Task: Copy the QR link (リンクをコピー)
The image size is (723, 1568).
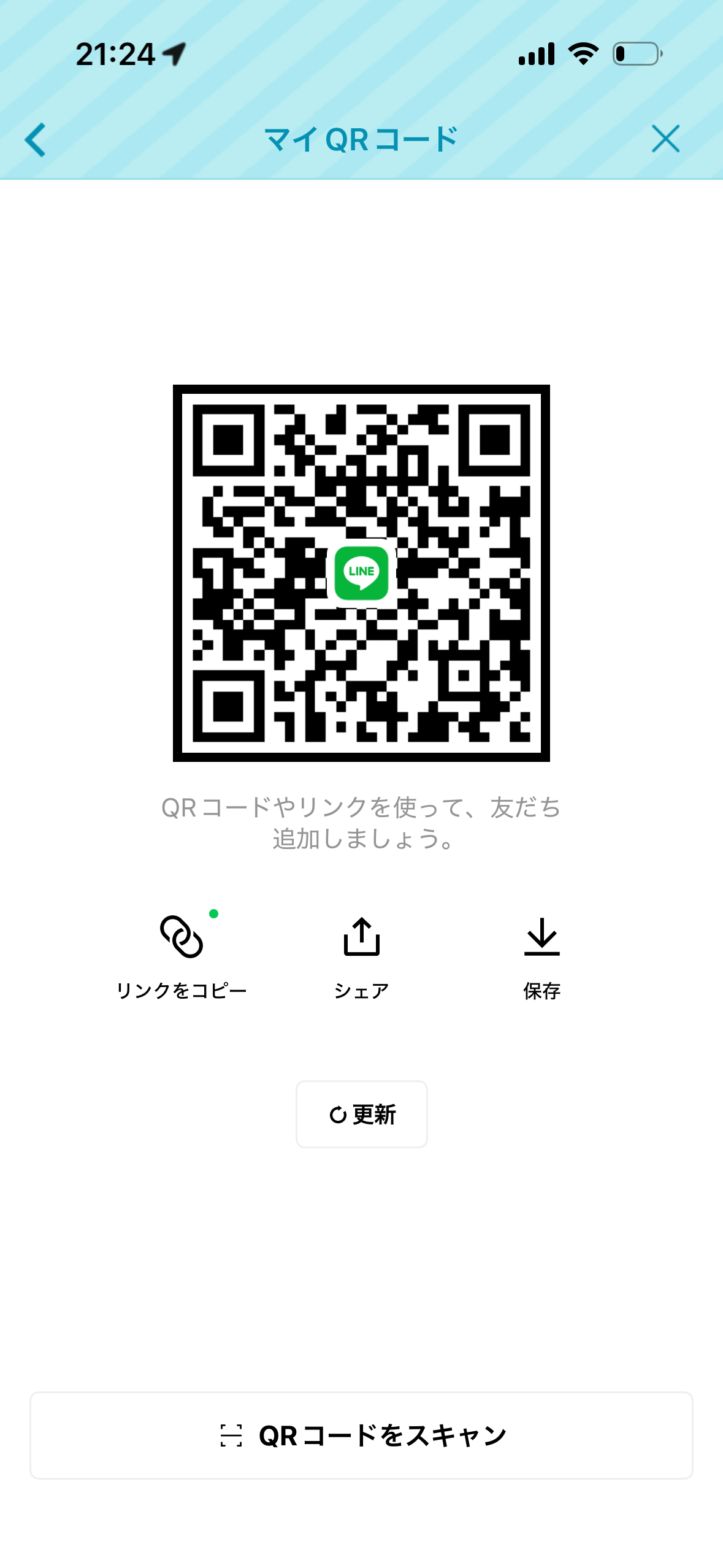Action: (182, 955)
